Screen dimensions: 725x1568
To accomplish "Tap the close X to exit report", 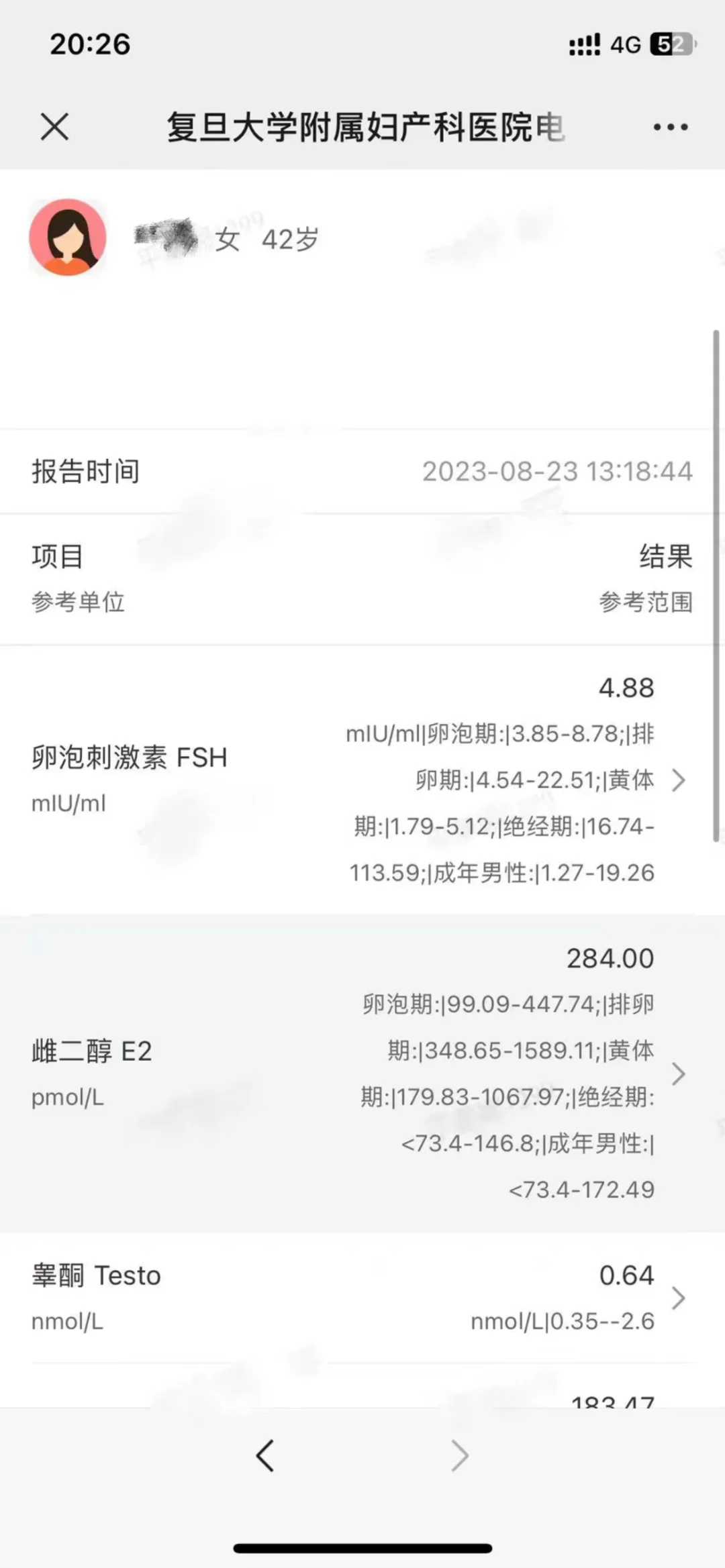I will pyautogui.click(x=55, y=127).
